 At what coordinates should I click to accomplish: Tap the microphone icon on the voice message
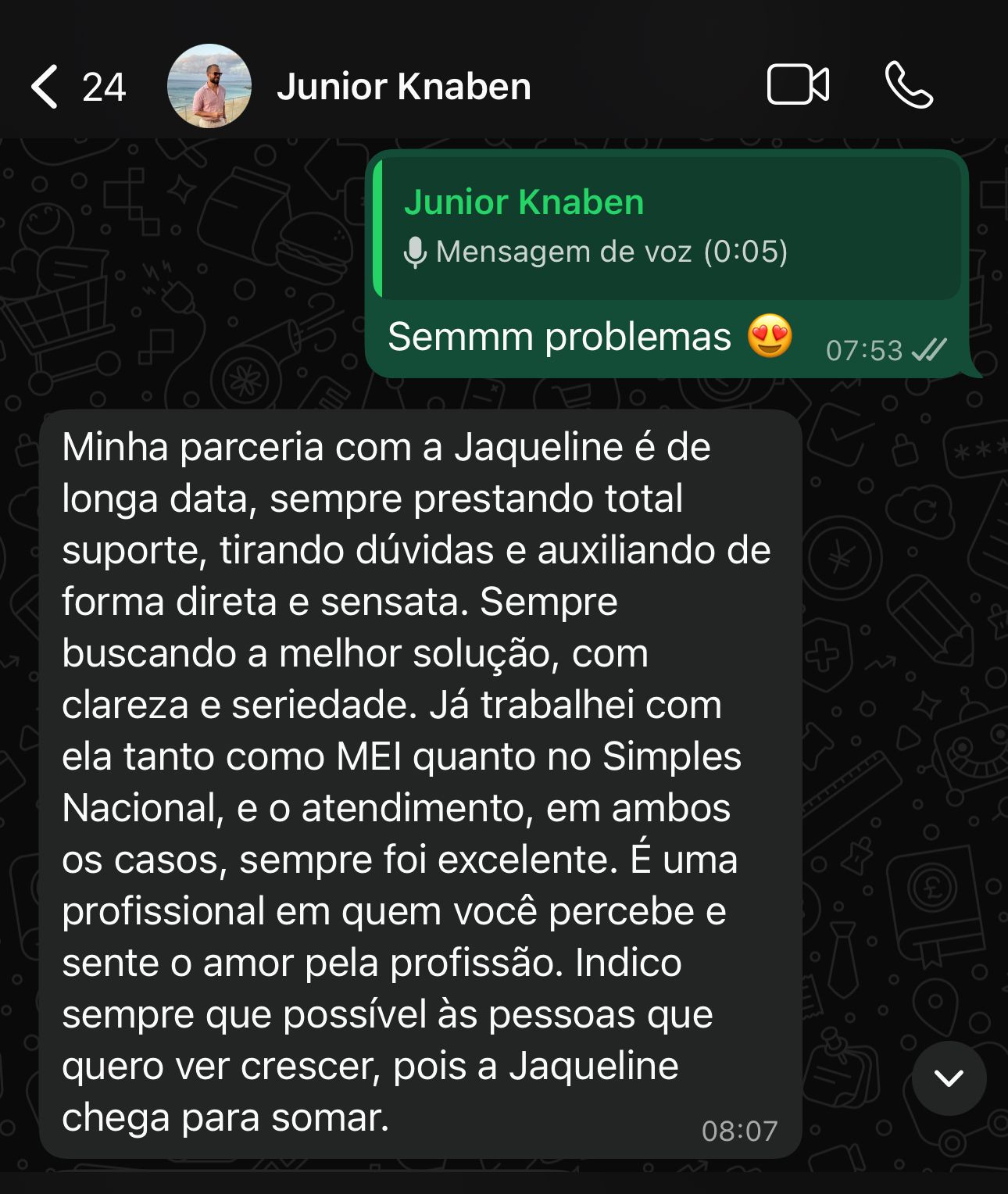[x=415, y=252]
